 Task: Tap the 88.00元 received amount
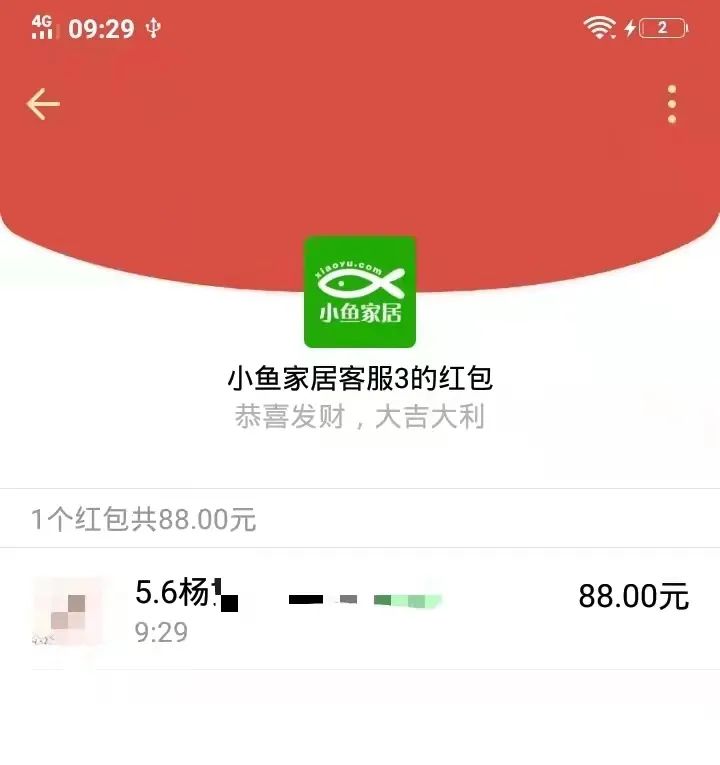pos(632,594)
